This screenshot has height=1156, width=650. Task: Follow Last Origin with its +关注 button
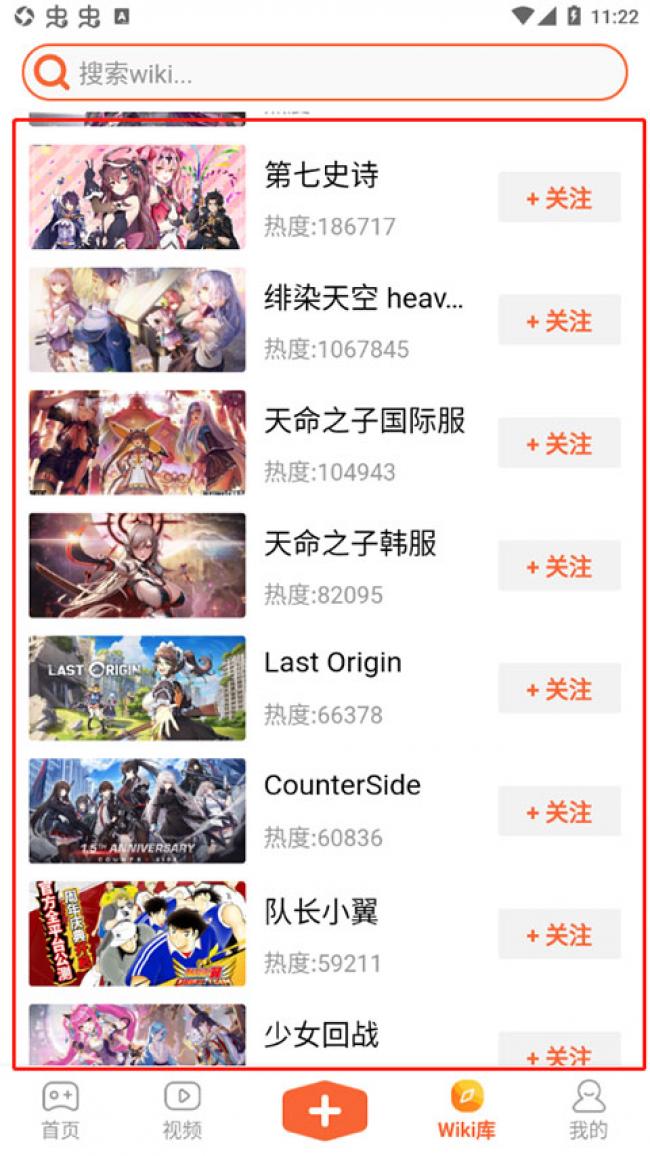559,689
